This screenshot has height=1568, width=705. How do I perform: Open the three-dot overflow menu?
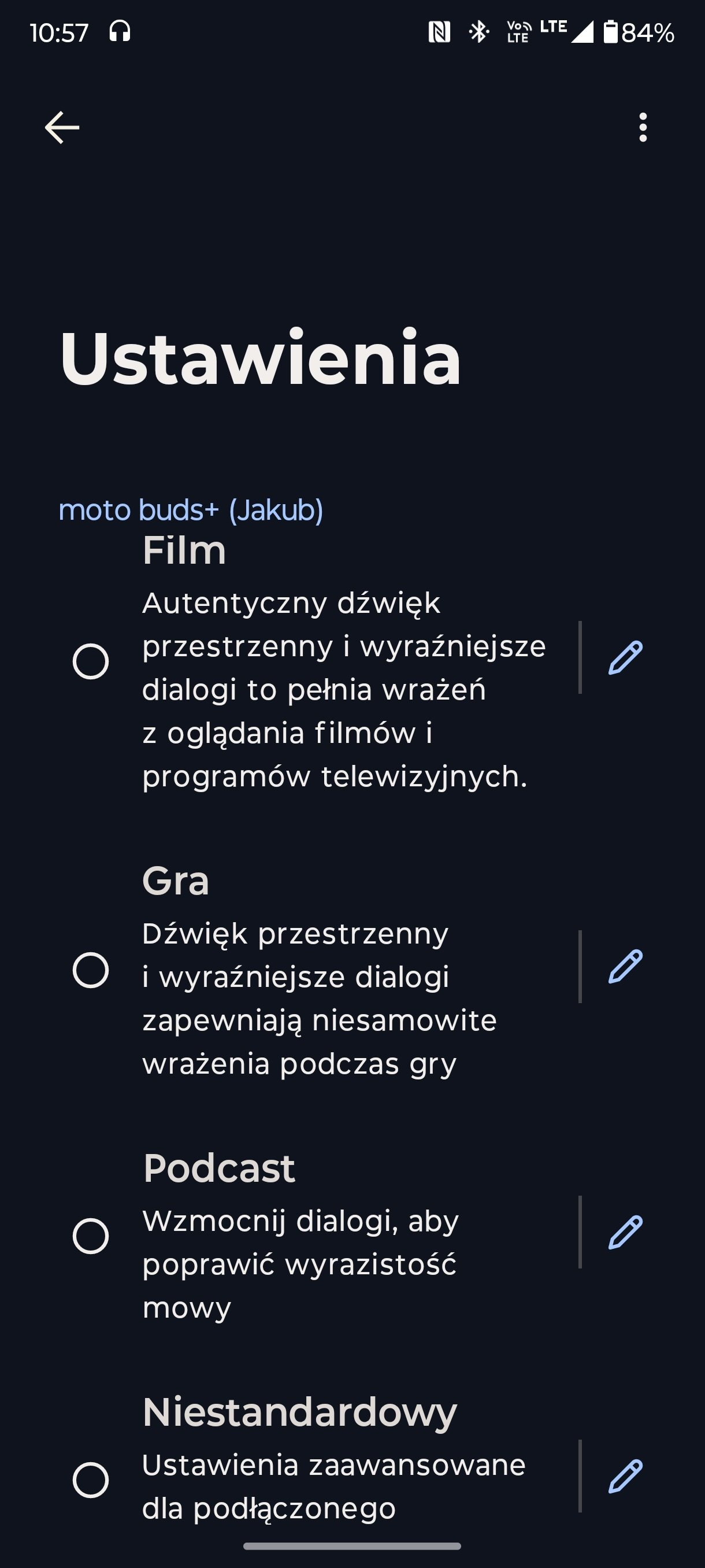pyautogui.click(x=643, y=128)
